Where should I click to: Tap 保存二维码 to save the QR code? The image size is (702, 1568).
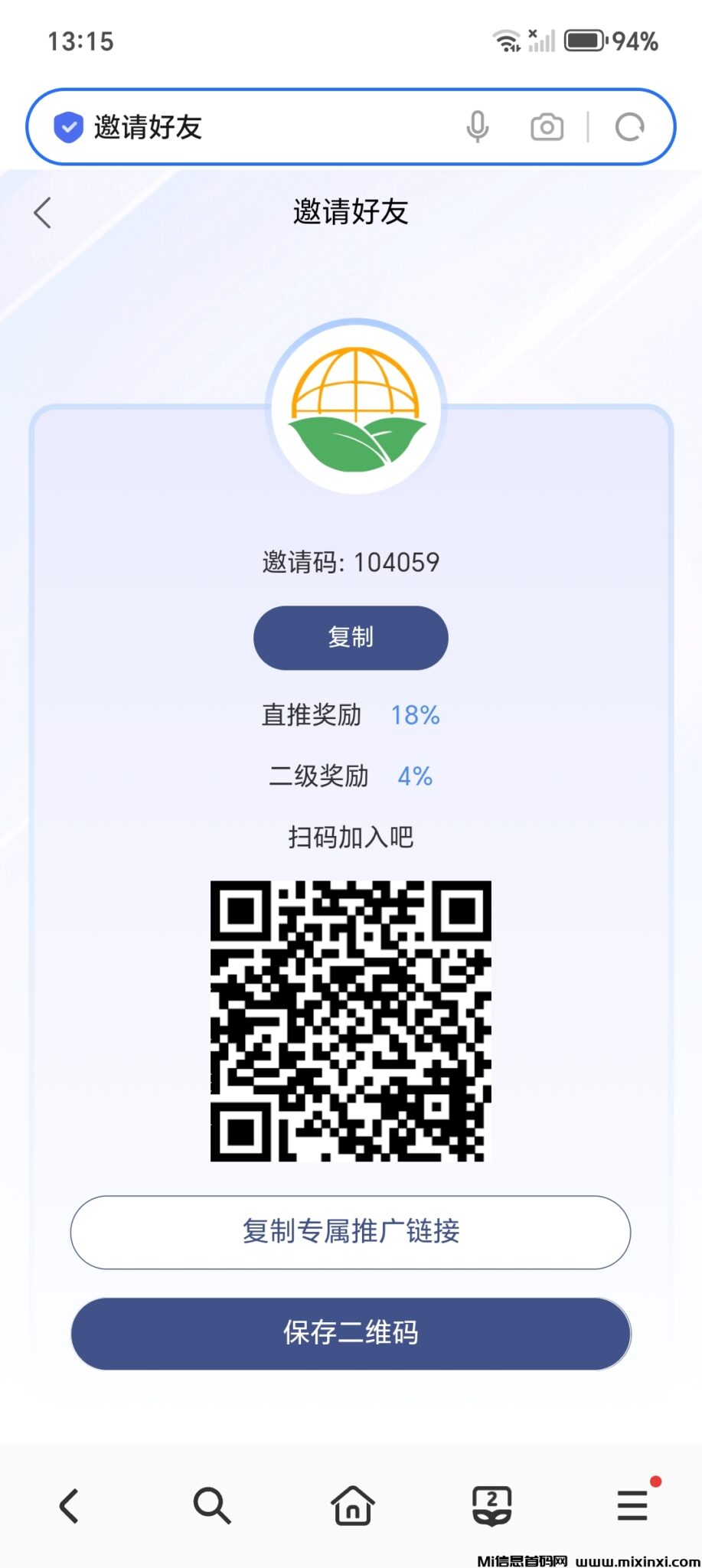[350, 1333]
